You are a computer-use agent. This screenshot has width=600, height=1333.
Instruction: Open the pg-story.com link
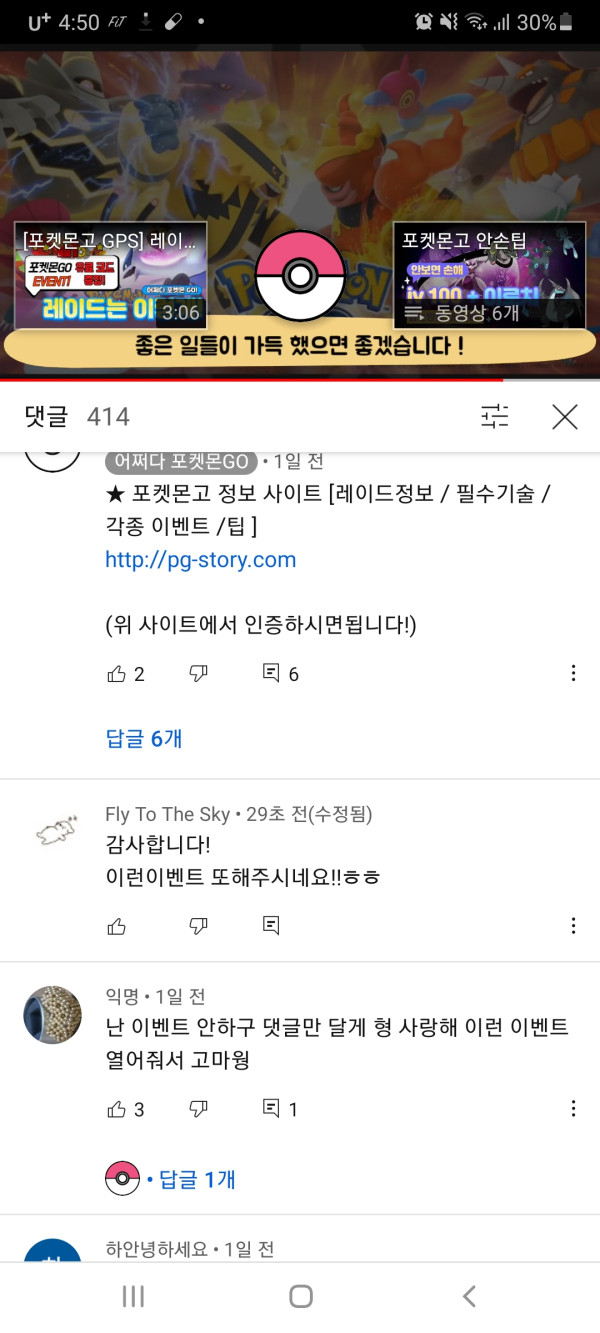[x=200, y=560]
